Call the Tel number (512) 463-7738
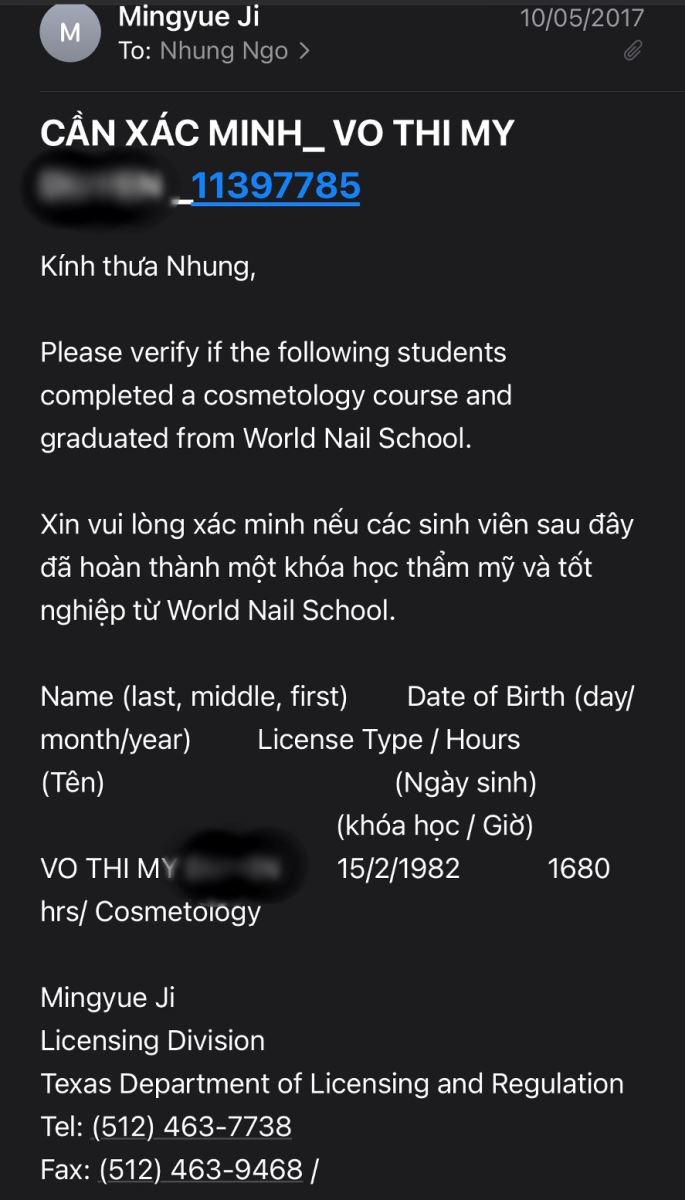This screenshot has height=1200, width=685. click(192, 1127)
